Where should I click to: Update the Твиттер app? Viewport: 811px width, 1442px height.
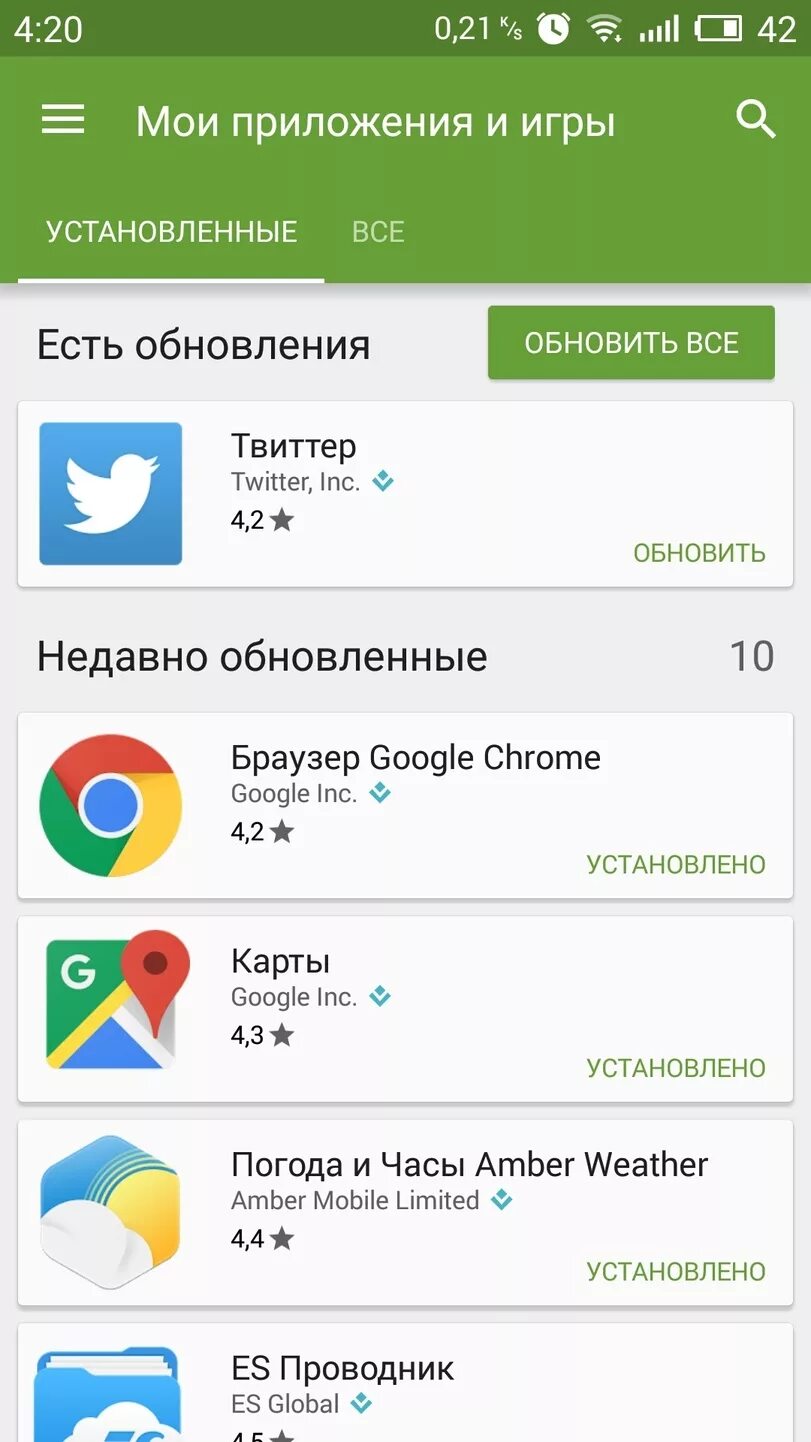point(699,553)
